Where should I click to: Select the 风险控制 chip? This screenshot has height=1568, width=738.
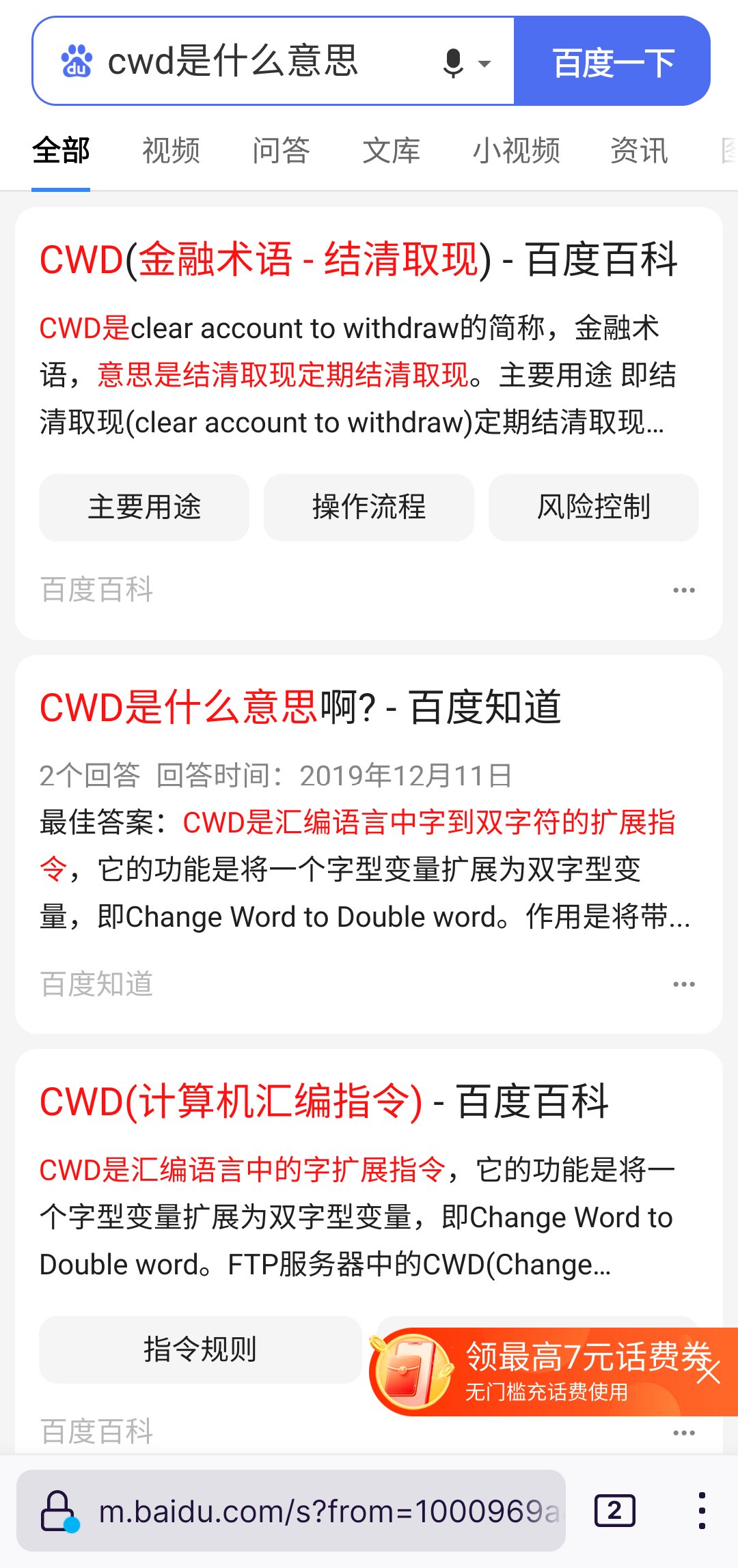click(593, 507)
